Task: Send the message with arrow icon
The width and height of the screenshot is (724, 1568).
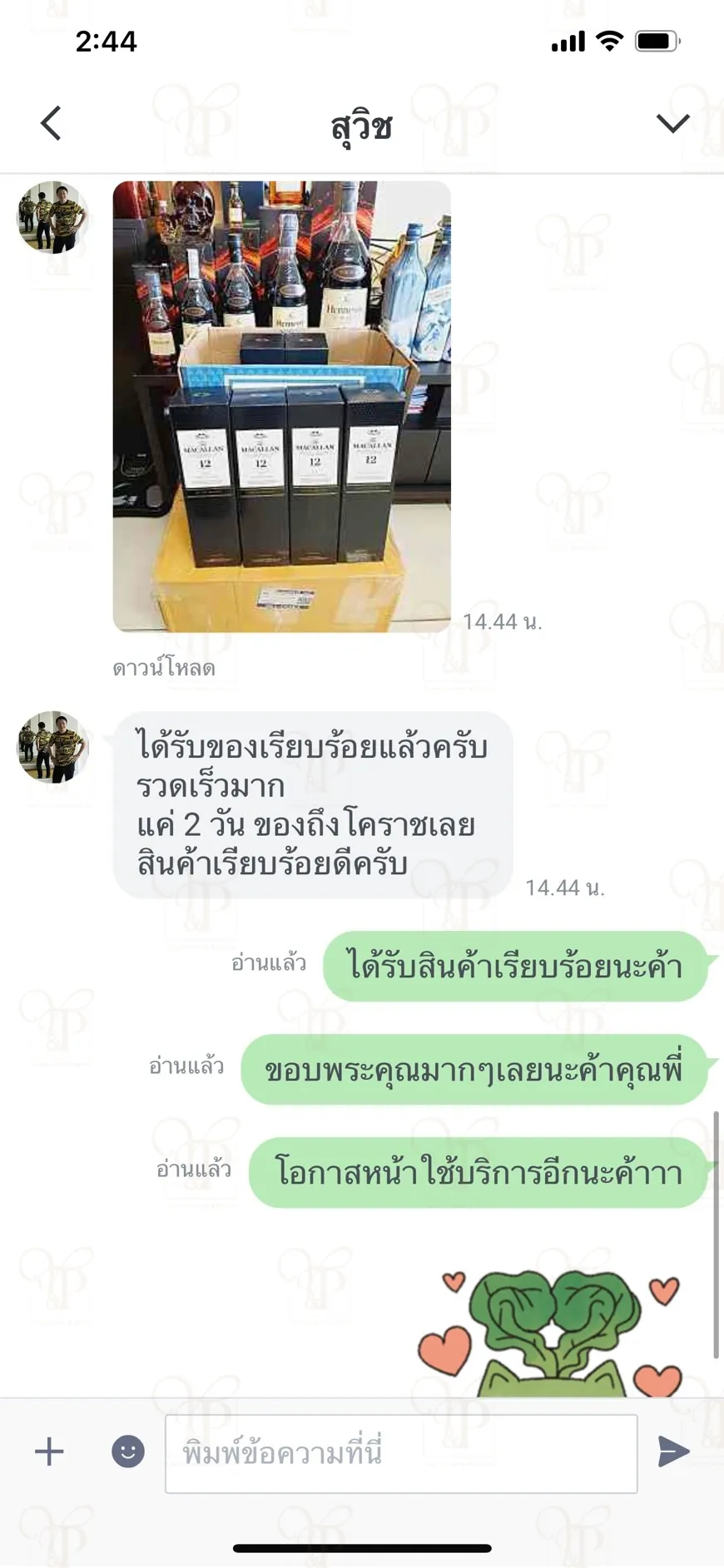Action: [x=673, y=1452]
